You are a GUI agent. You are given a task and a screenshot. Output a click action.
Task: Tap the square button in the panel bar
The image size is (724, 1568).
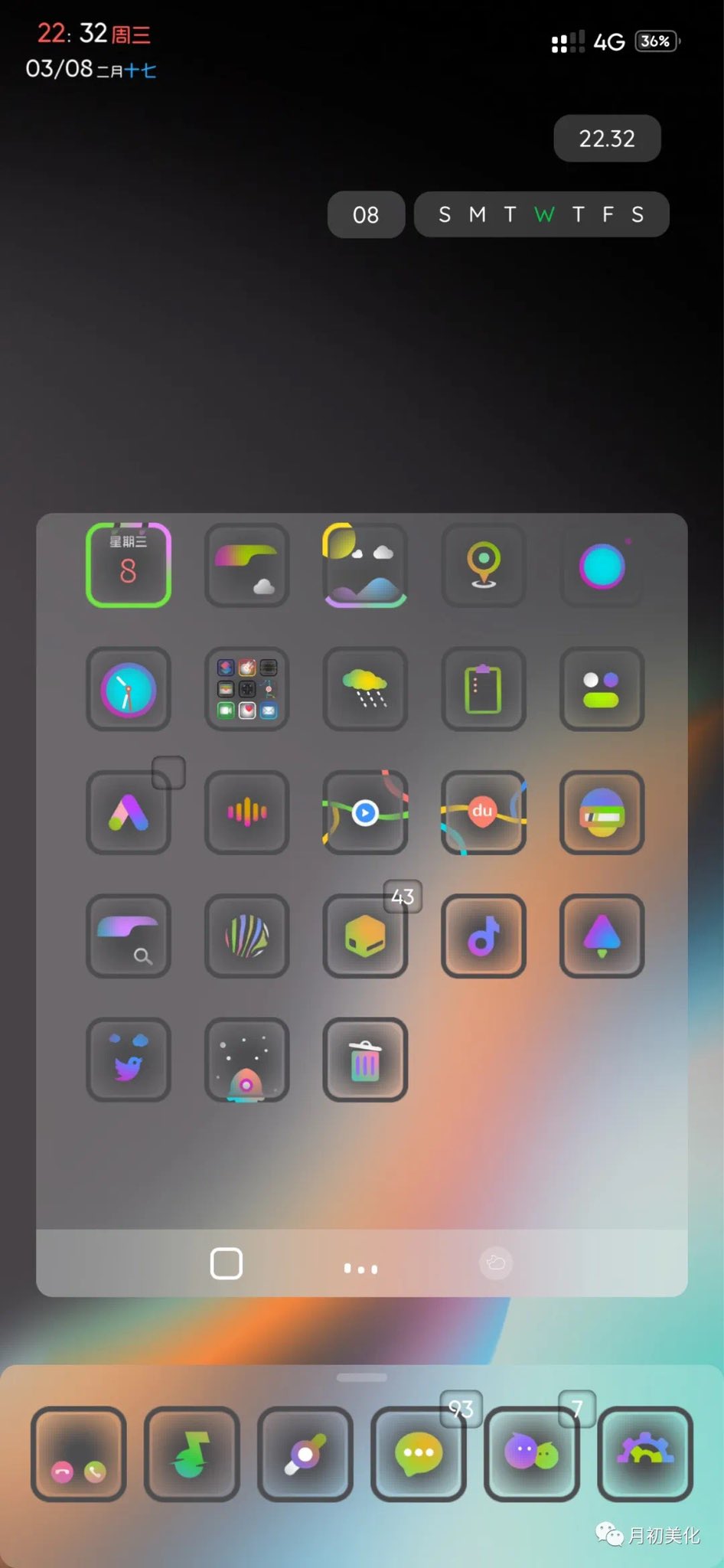coord(227,1263)
